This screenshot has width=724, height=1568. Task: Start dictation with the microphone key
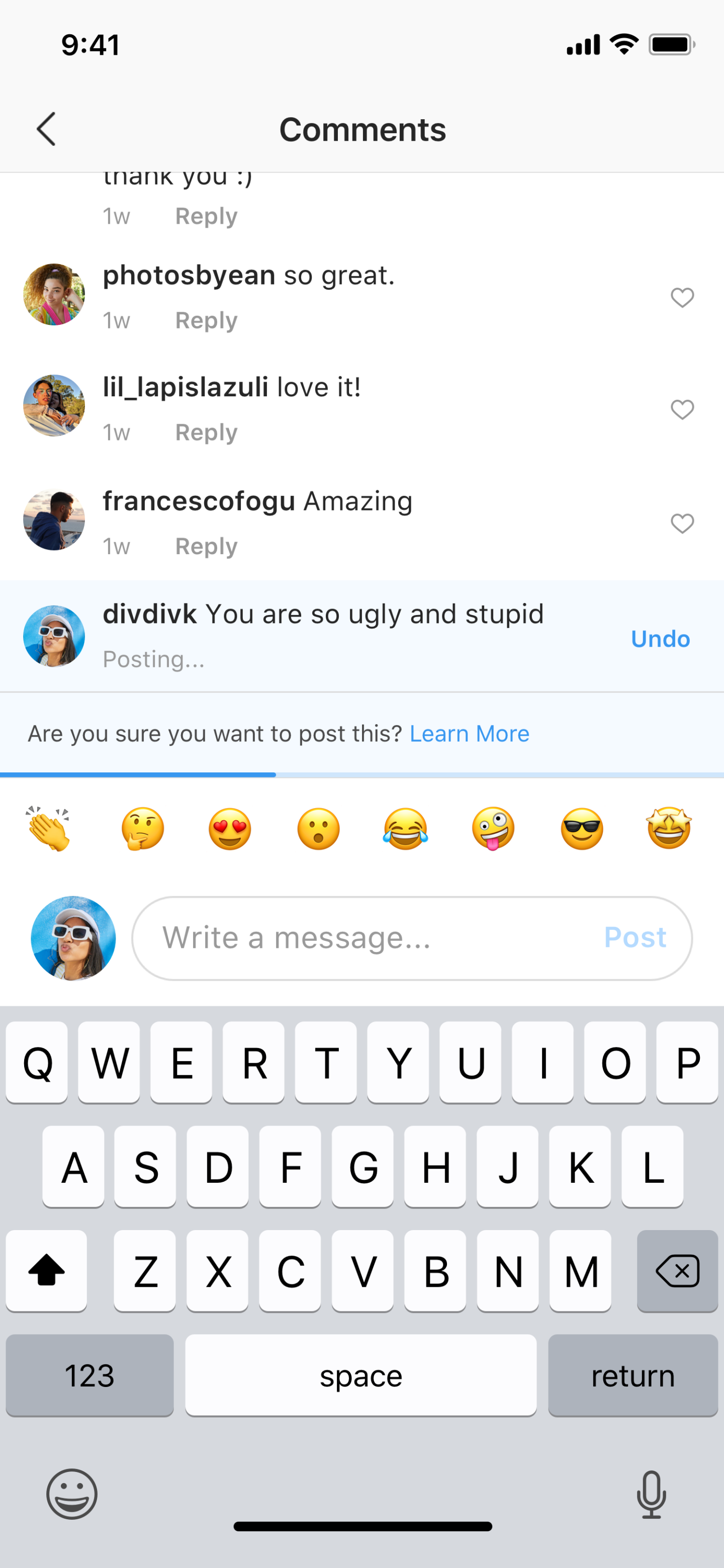point(651,1495)
